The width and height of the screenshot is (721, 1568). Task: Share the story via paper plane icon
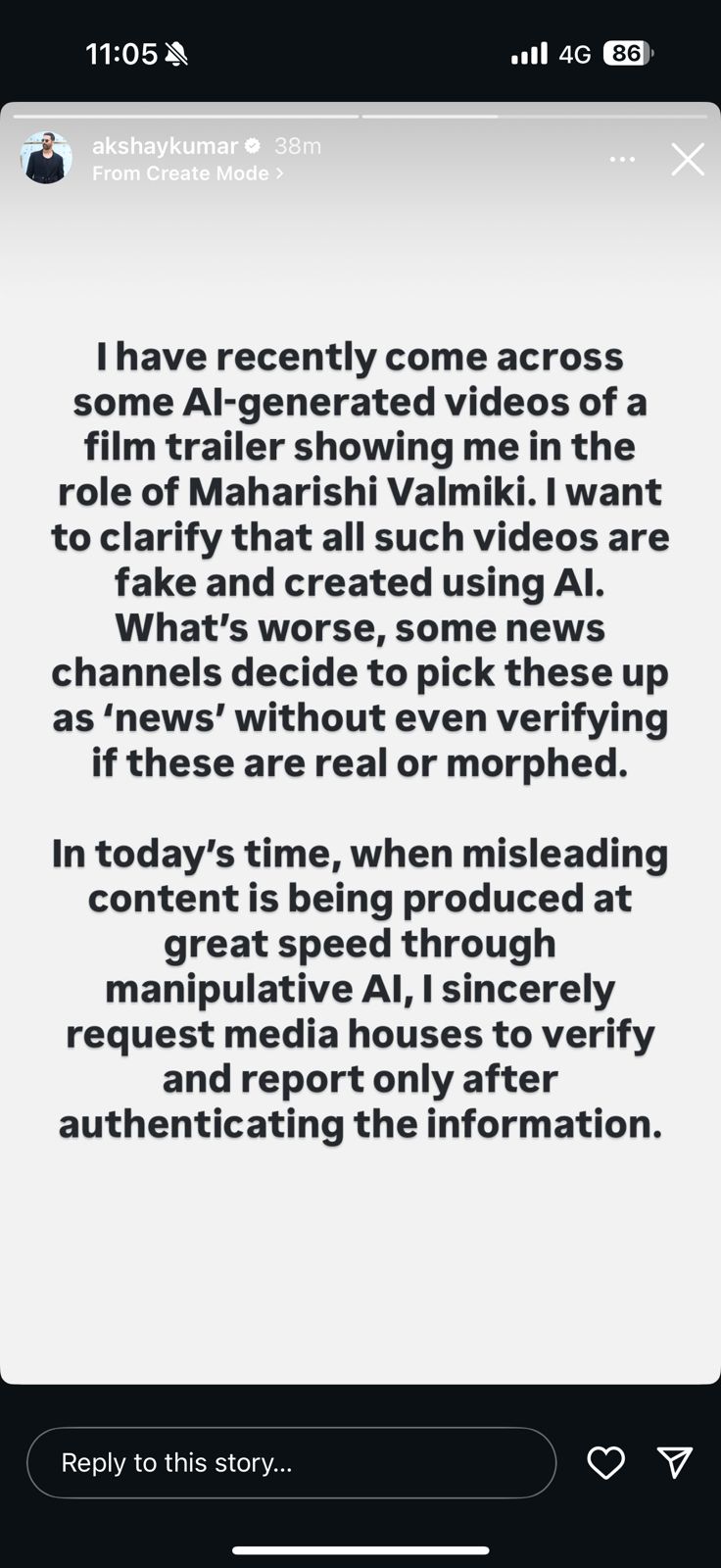tap(675, 1462)
